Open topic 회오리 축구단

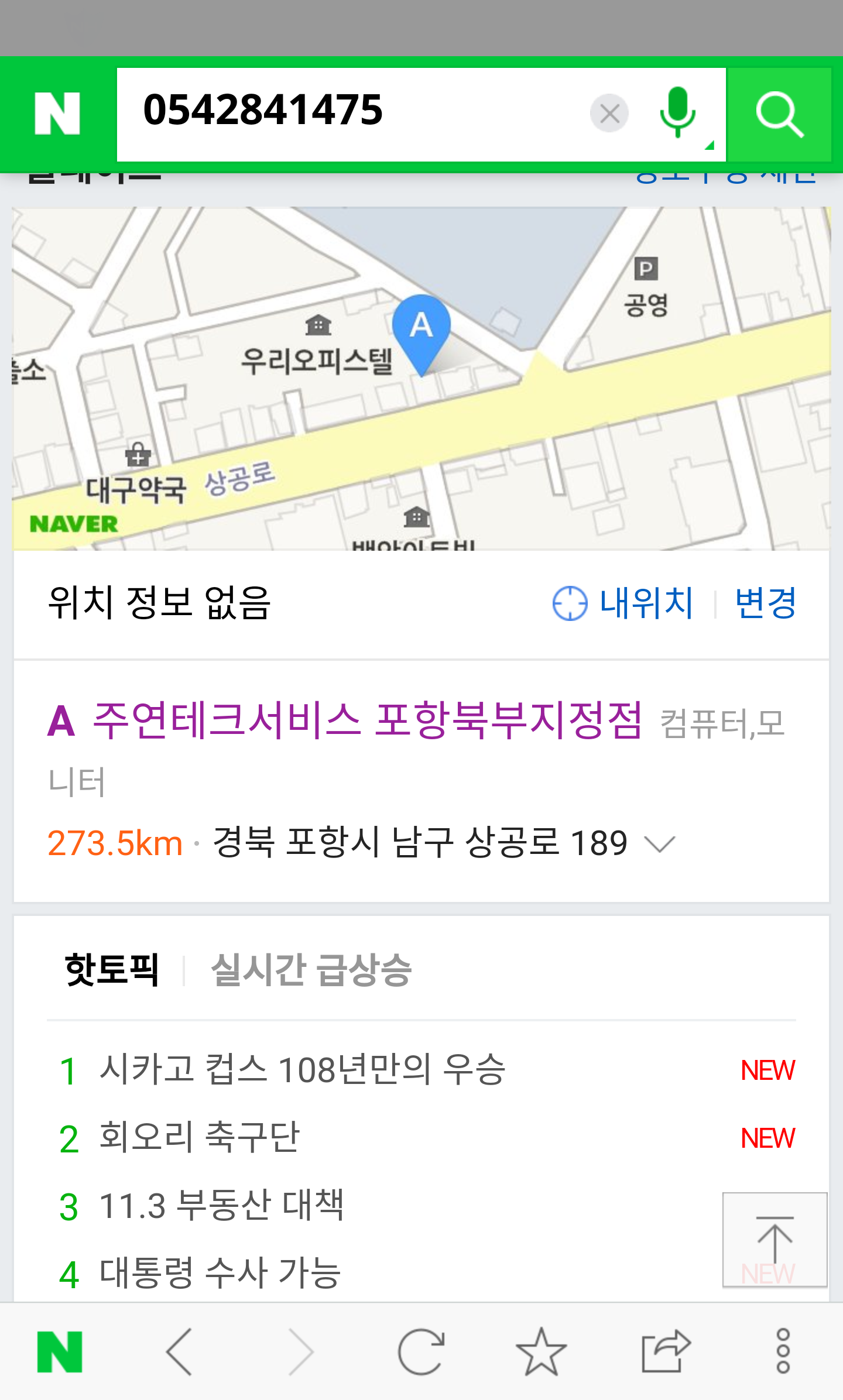pos(200,1137)
